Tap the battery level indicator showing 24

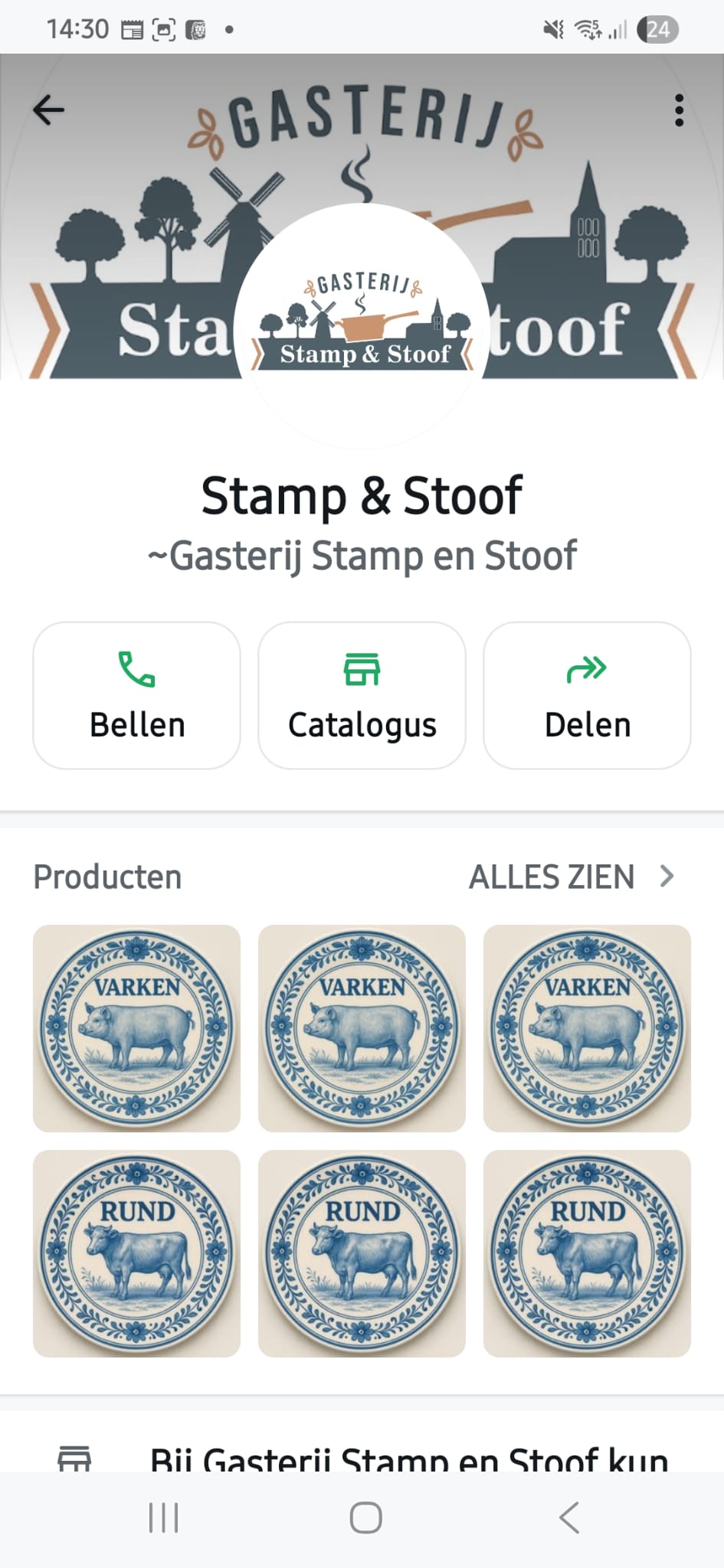[x=657, y=28]
